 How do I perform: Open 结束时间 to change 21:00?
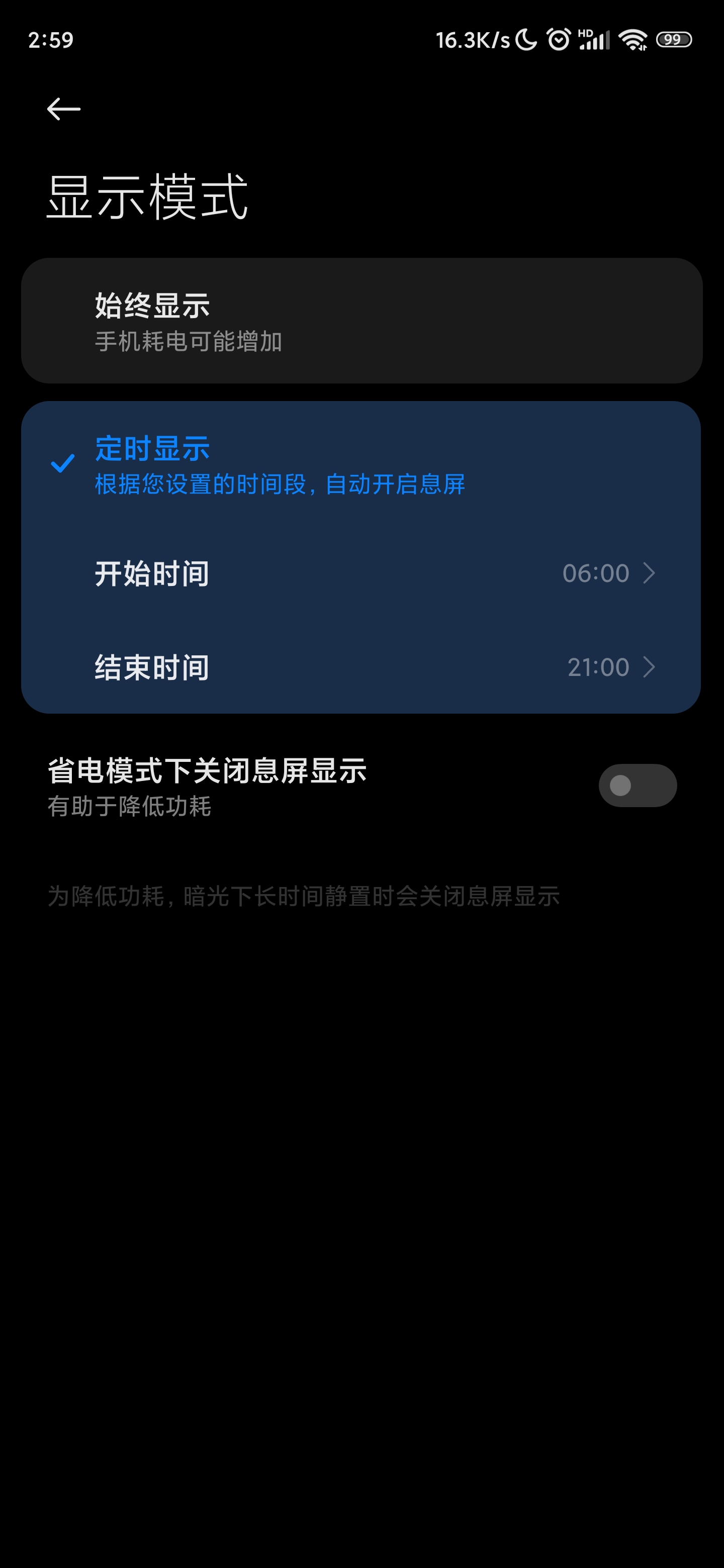(360, 667)
